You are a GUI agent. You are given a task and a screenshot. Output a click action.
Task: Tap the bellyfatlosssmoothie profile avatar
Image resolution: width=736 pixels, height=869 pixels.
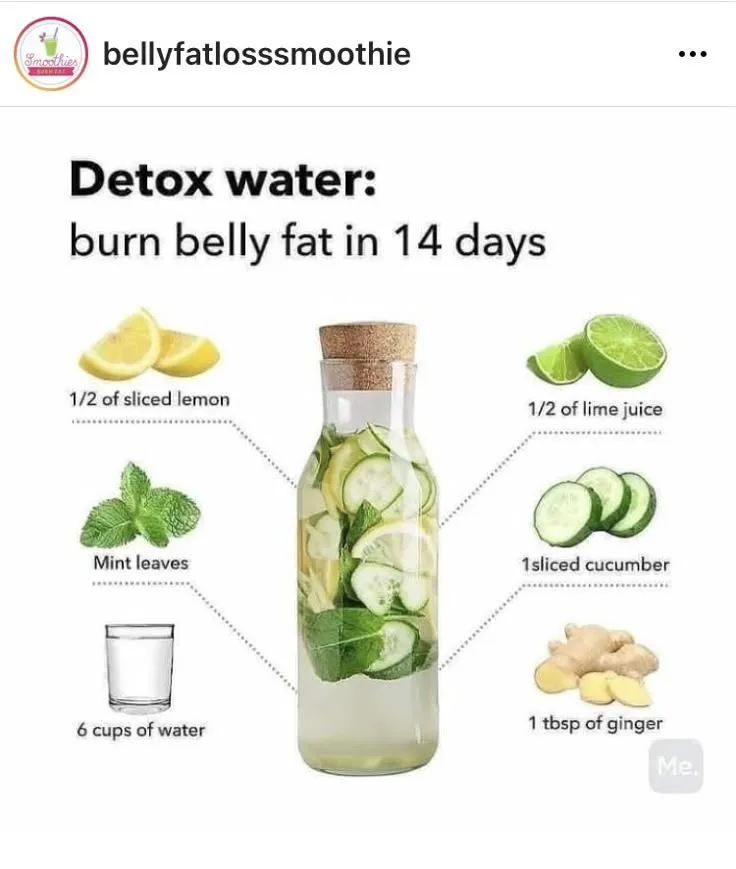[51, 54]
